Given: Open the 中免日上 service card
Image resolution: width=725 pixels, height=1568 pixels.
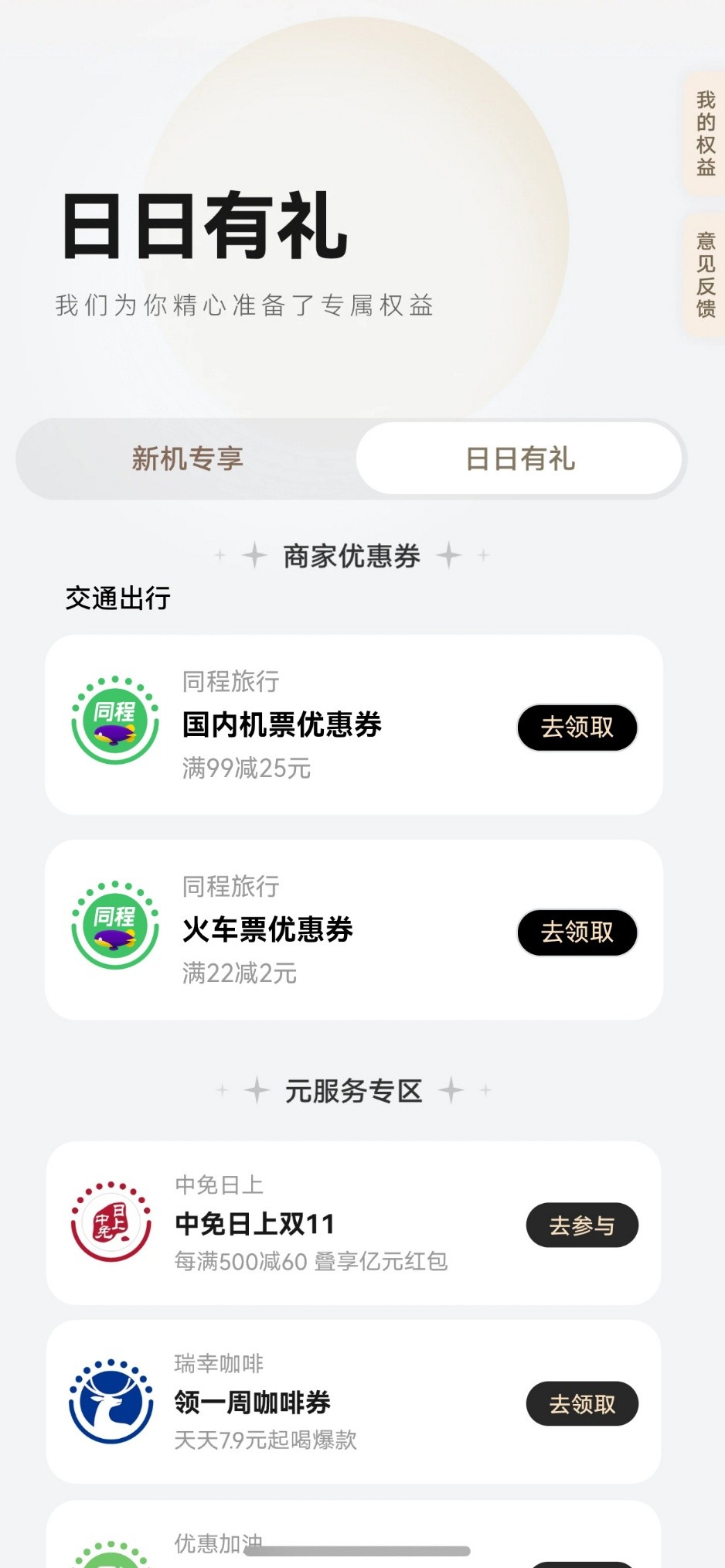Looking at the screenshot, I should coord(309,1223).
